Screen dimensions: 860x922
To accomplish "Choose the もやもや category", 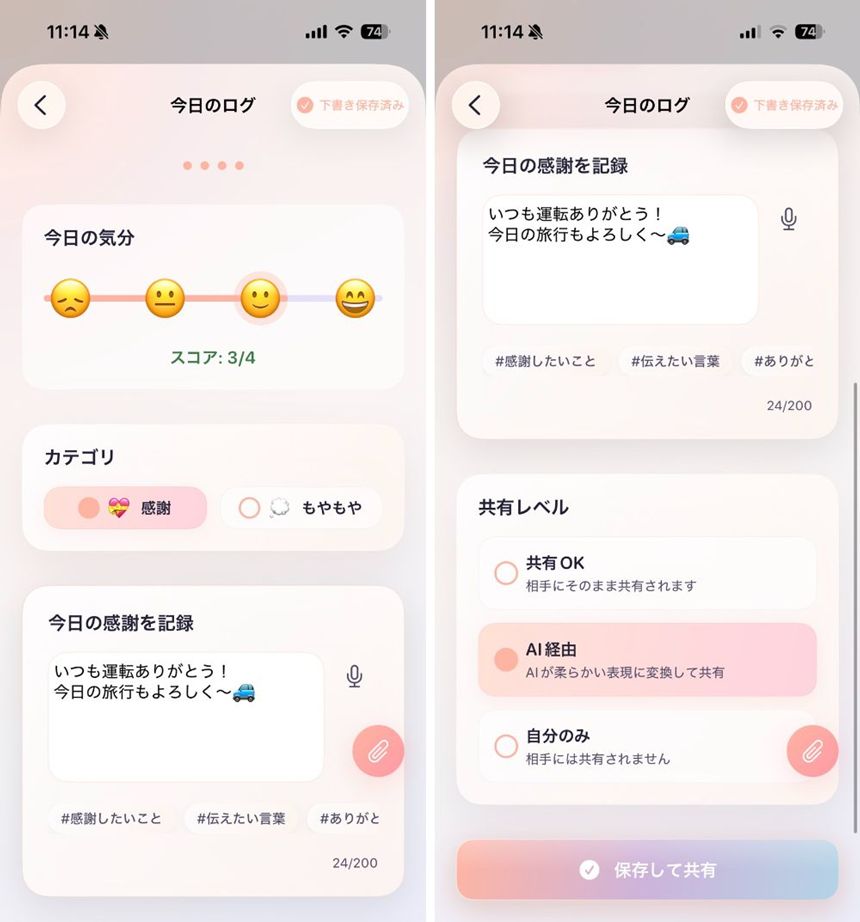I will [x=301, y=508].
